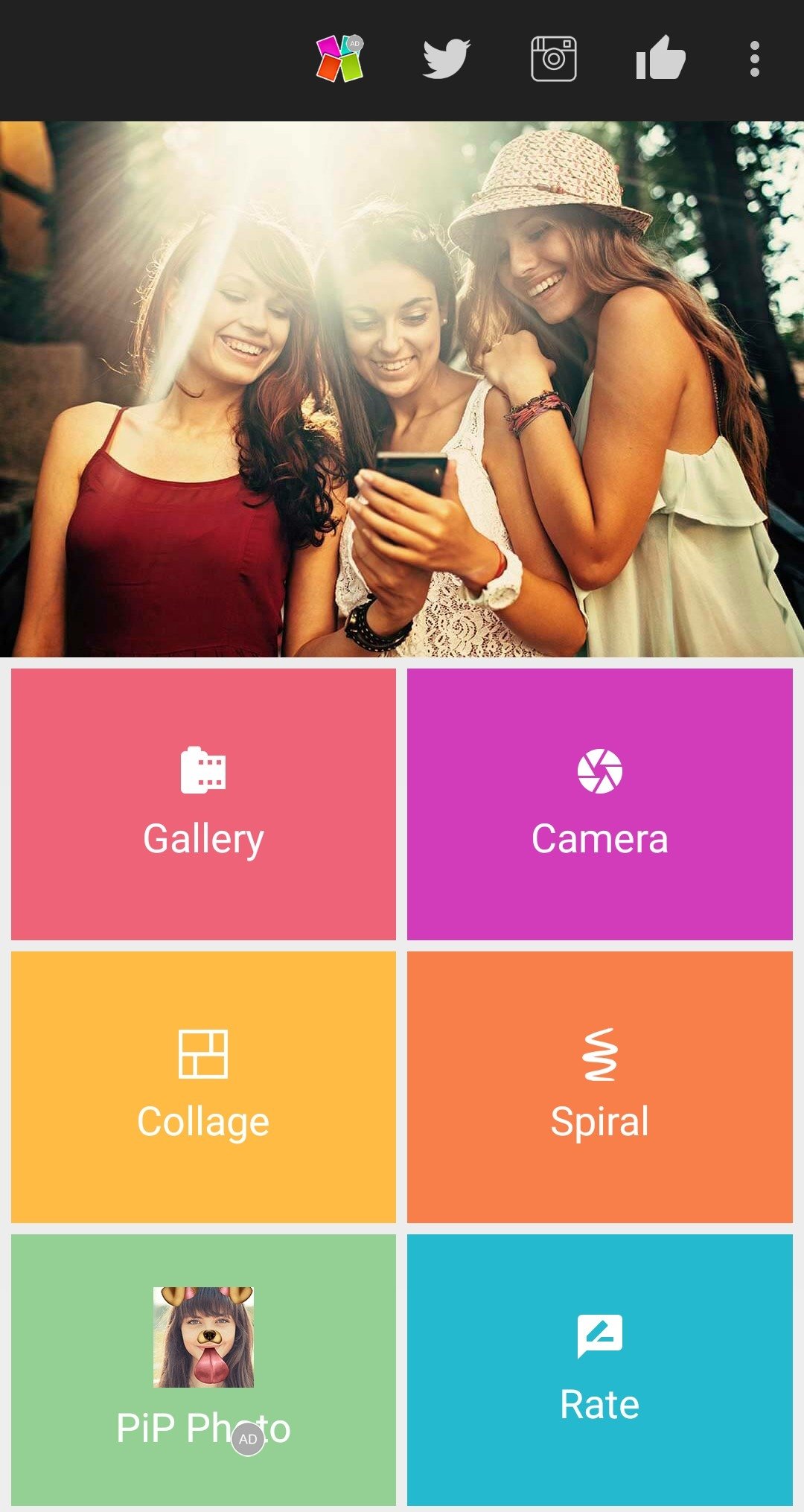Screen dimensions: 804x1512
Task: Open the Twitter bird icon
Action: coord(446,59)
